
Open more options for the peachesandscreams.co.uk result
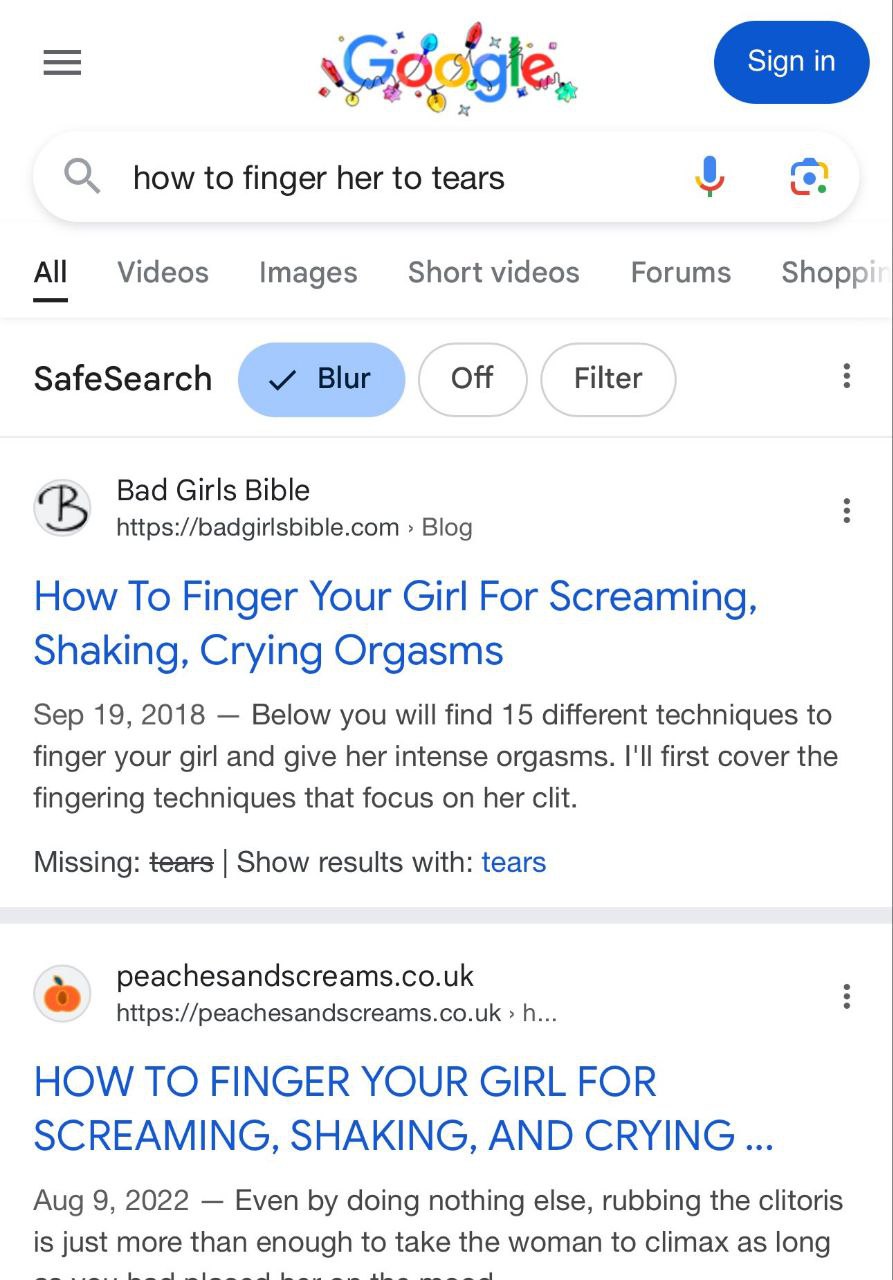pos(846,996)
